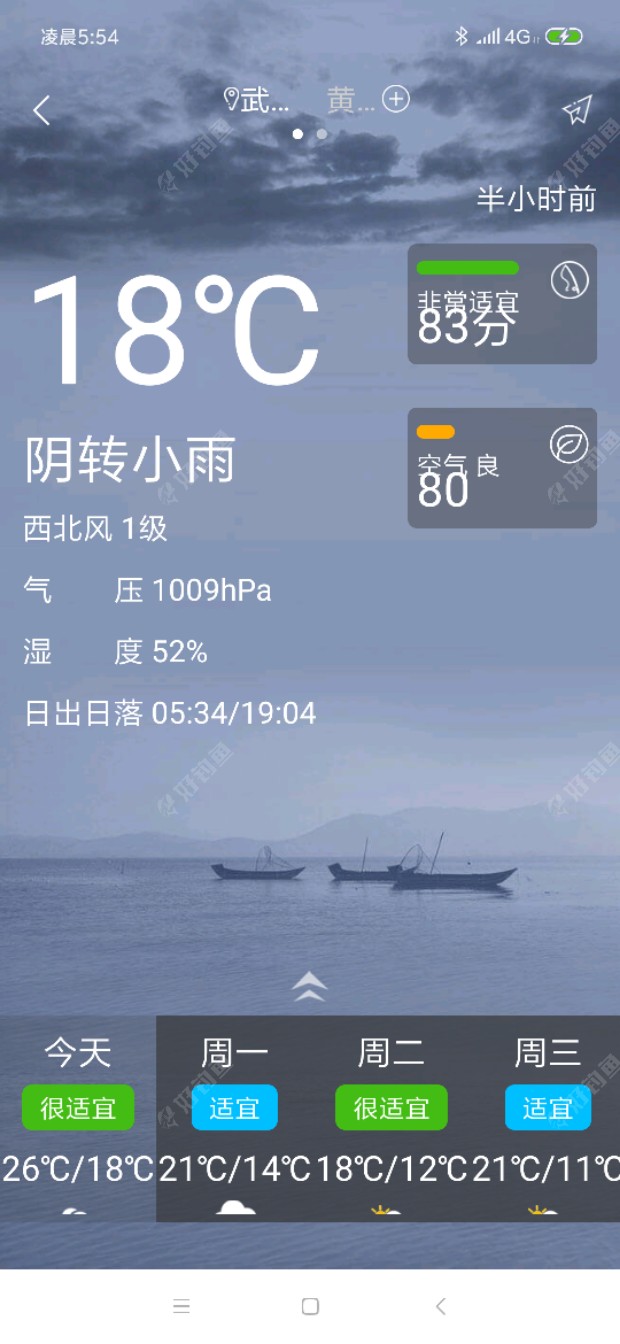Share the weather via paper plane icon

click(577, 110)
